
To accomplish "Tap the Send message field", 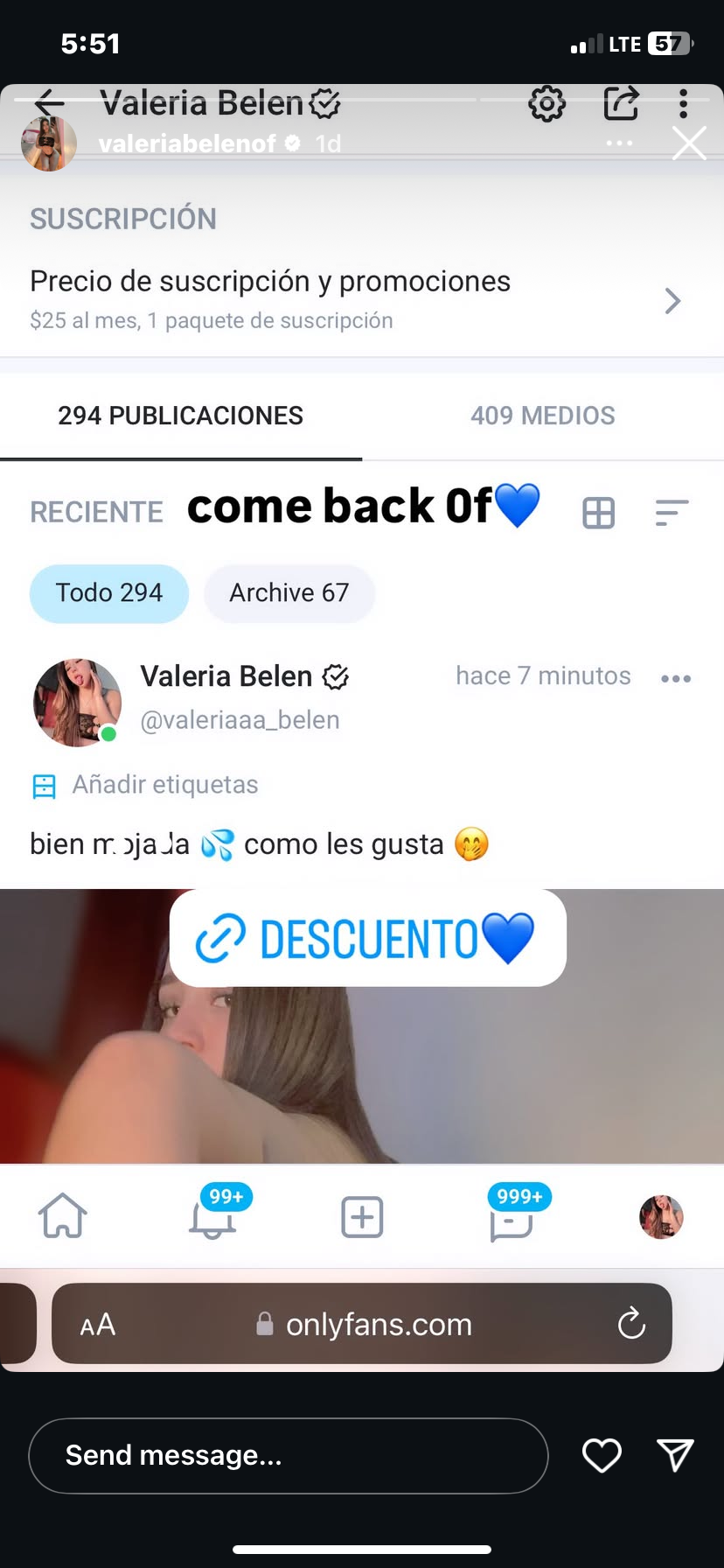I will click(289, 1455).
